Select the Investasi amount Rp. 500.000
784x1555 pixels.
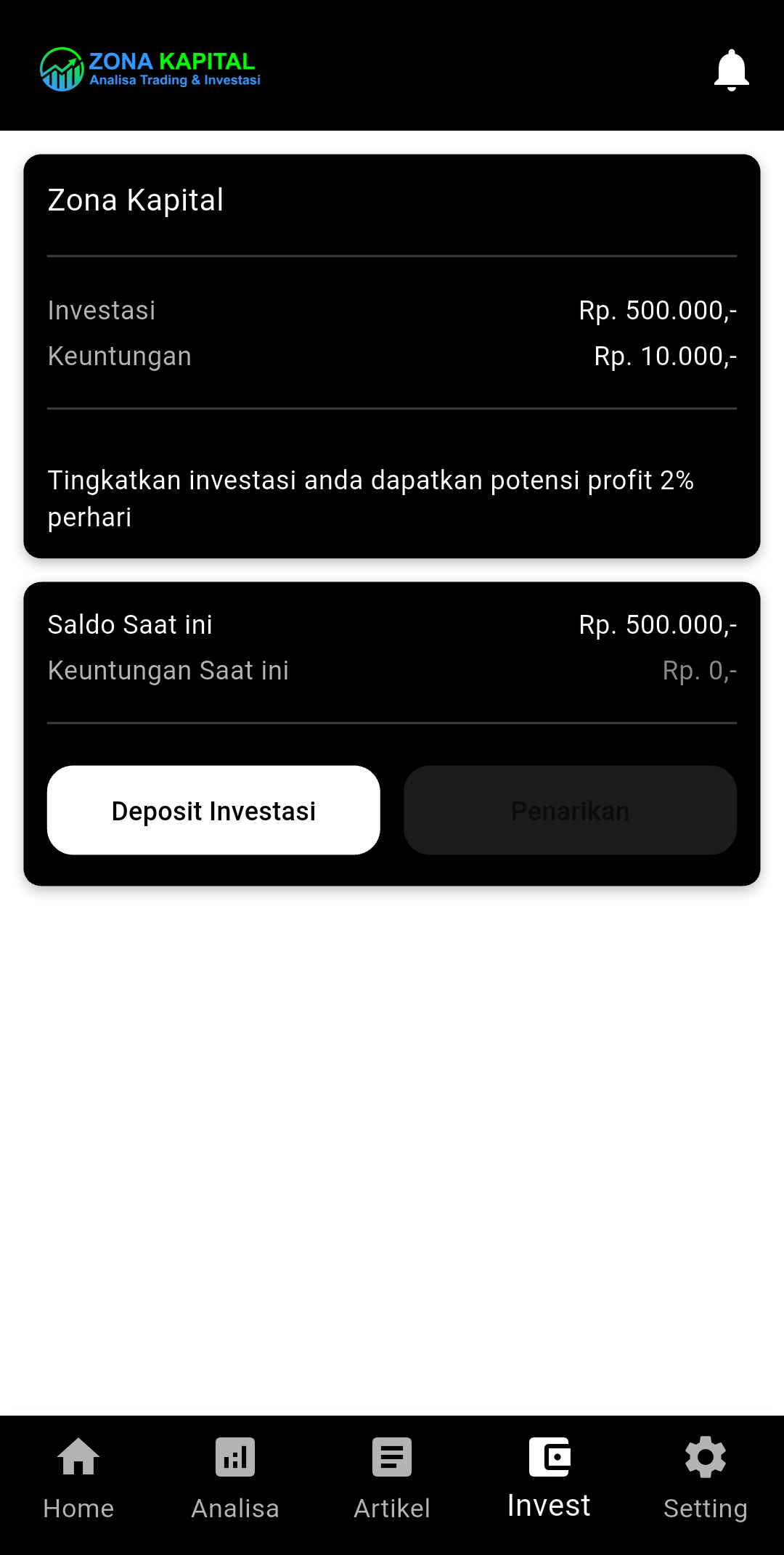pos(658,310)
